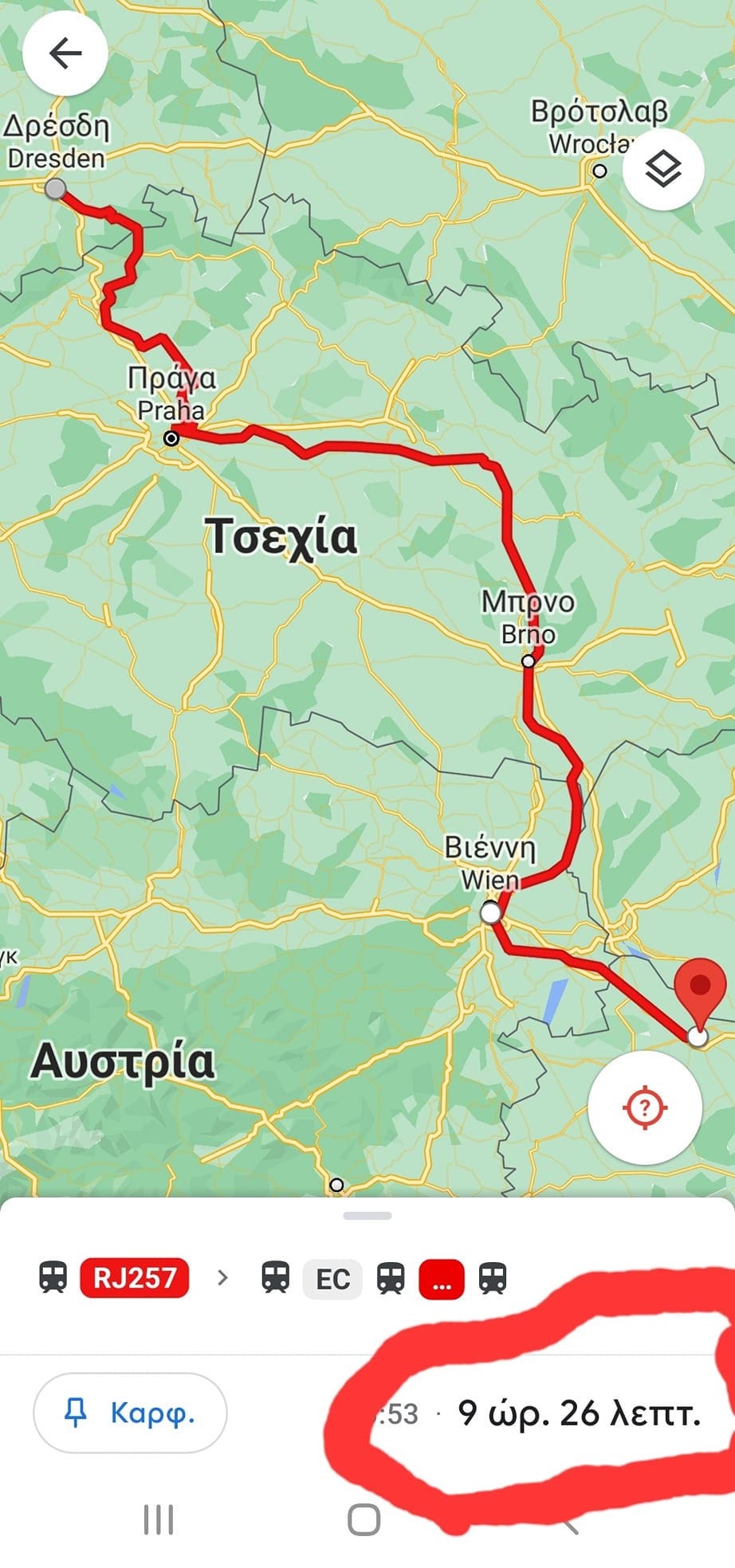Pin this route with the Καρφ. button

point(130,1413)
